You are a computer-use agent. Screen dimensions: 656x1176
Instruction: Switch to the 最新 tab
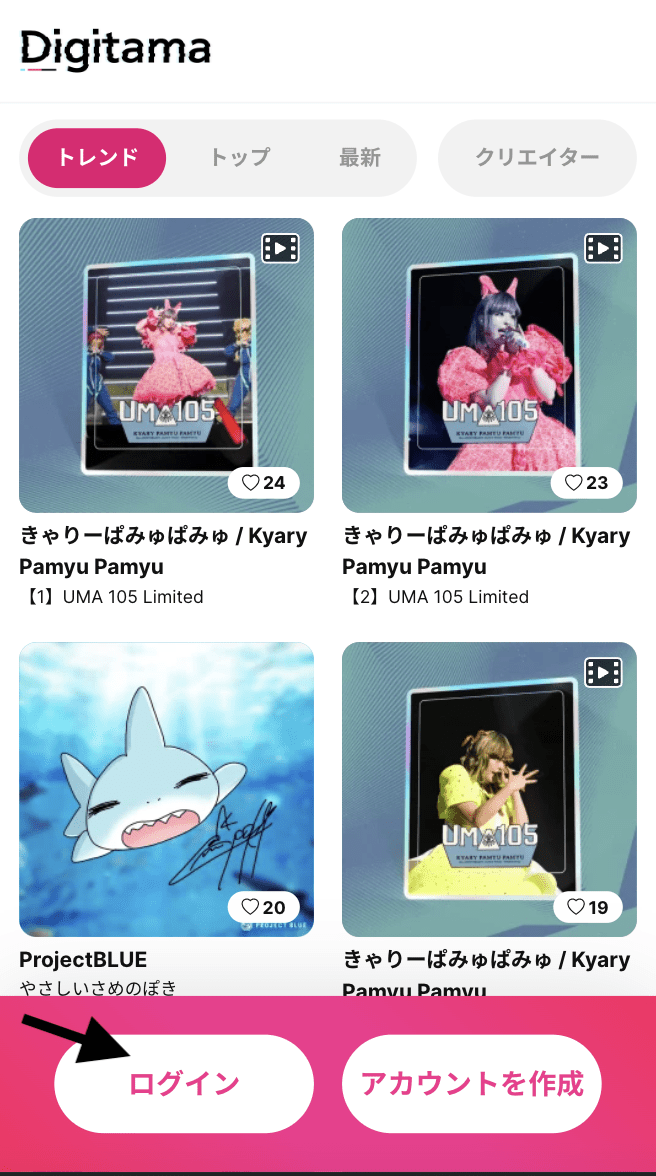[360, 158]
